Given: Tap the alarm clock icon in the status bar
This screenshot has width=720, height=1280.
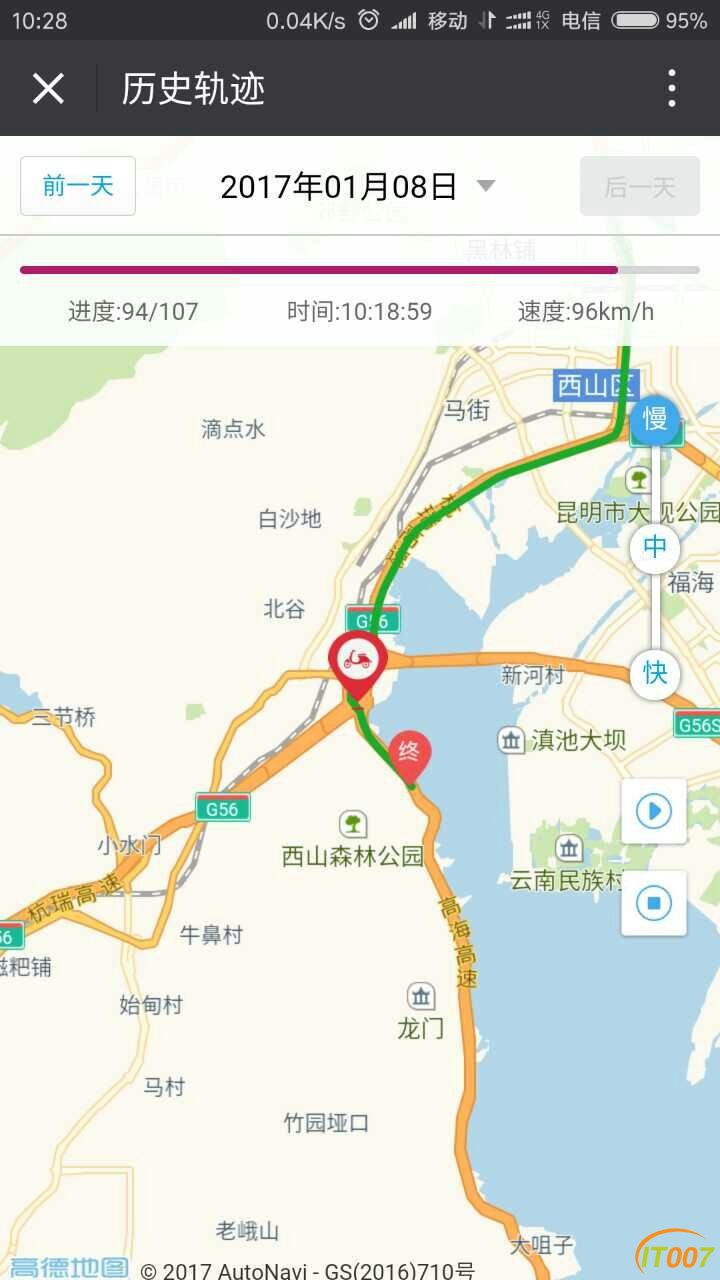Looking at the screenshot, I should click(370, 17).
